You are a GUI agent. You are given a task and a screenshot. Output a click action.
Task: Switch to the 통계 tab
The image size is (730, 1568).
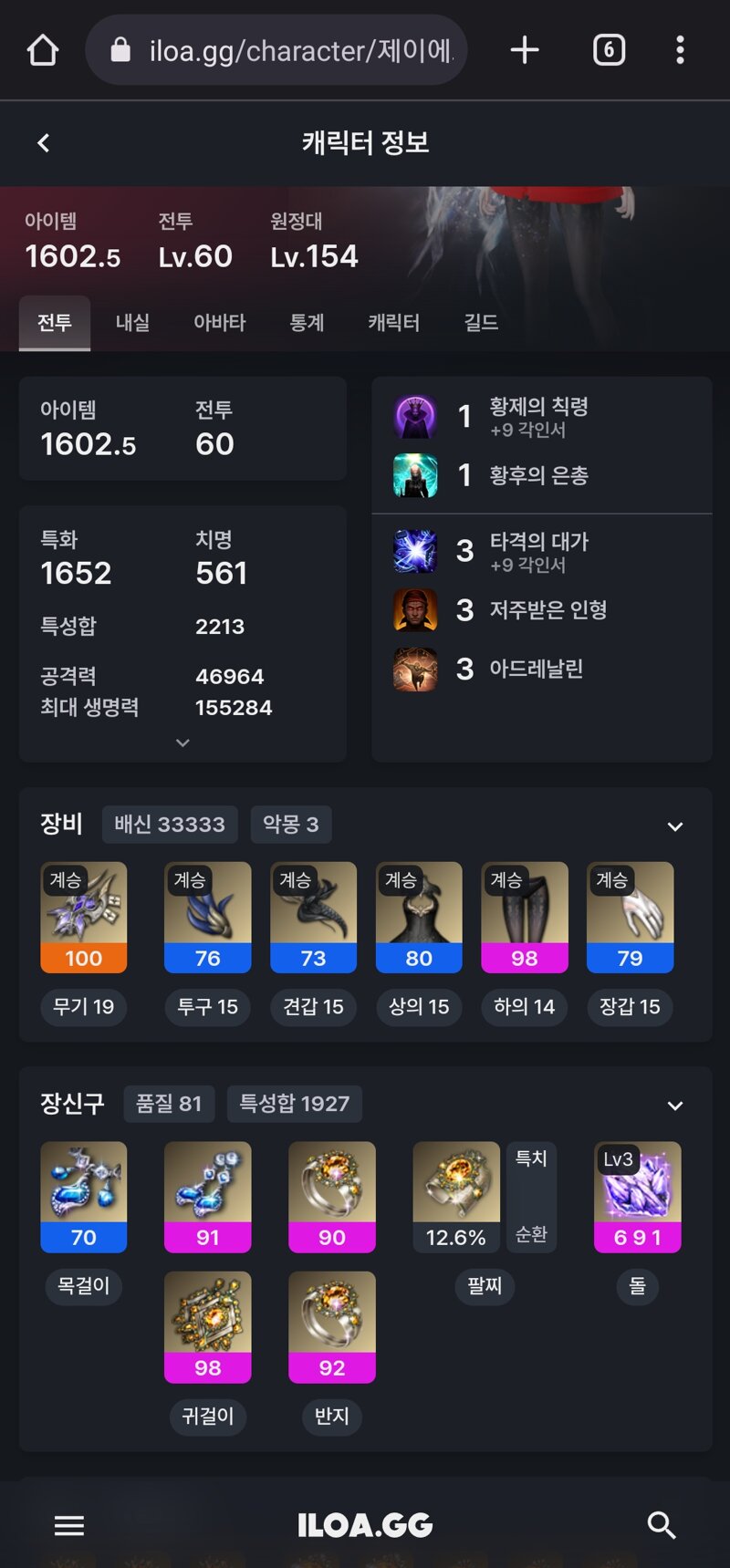coord(307,323)
